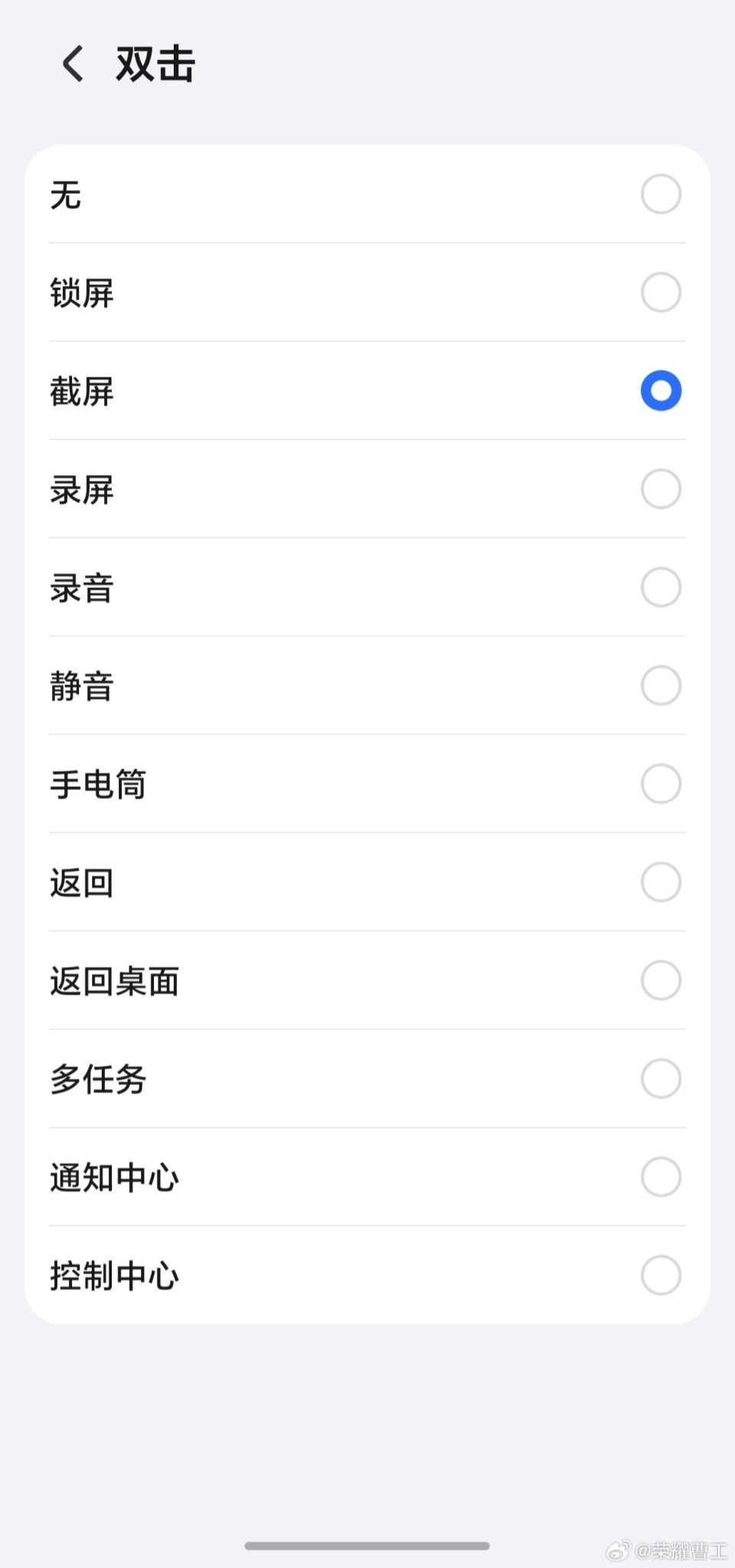Set double-tap to 手电筒
Viewport: 735px width, 1568px height.
tap(660, 784)
